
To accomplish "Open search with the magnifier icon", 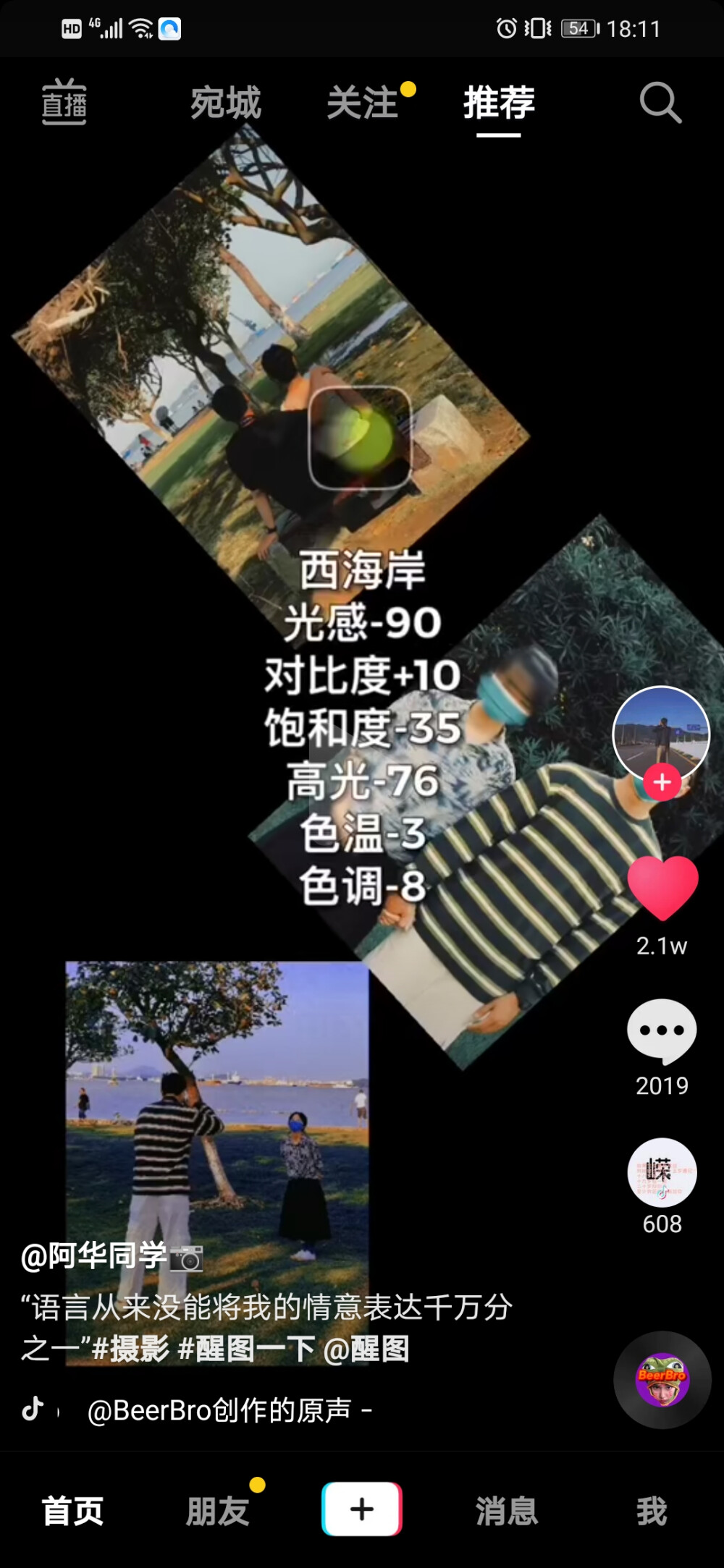I will tap(660, 103).
